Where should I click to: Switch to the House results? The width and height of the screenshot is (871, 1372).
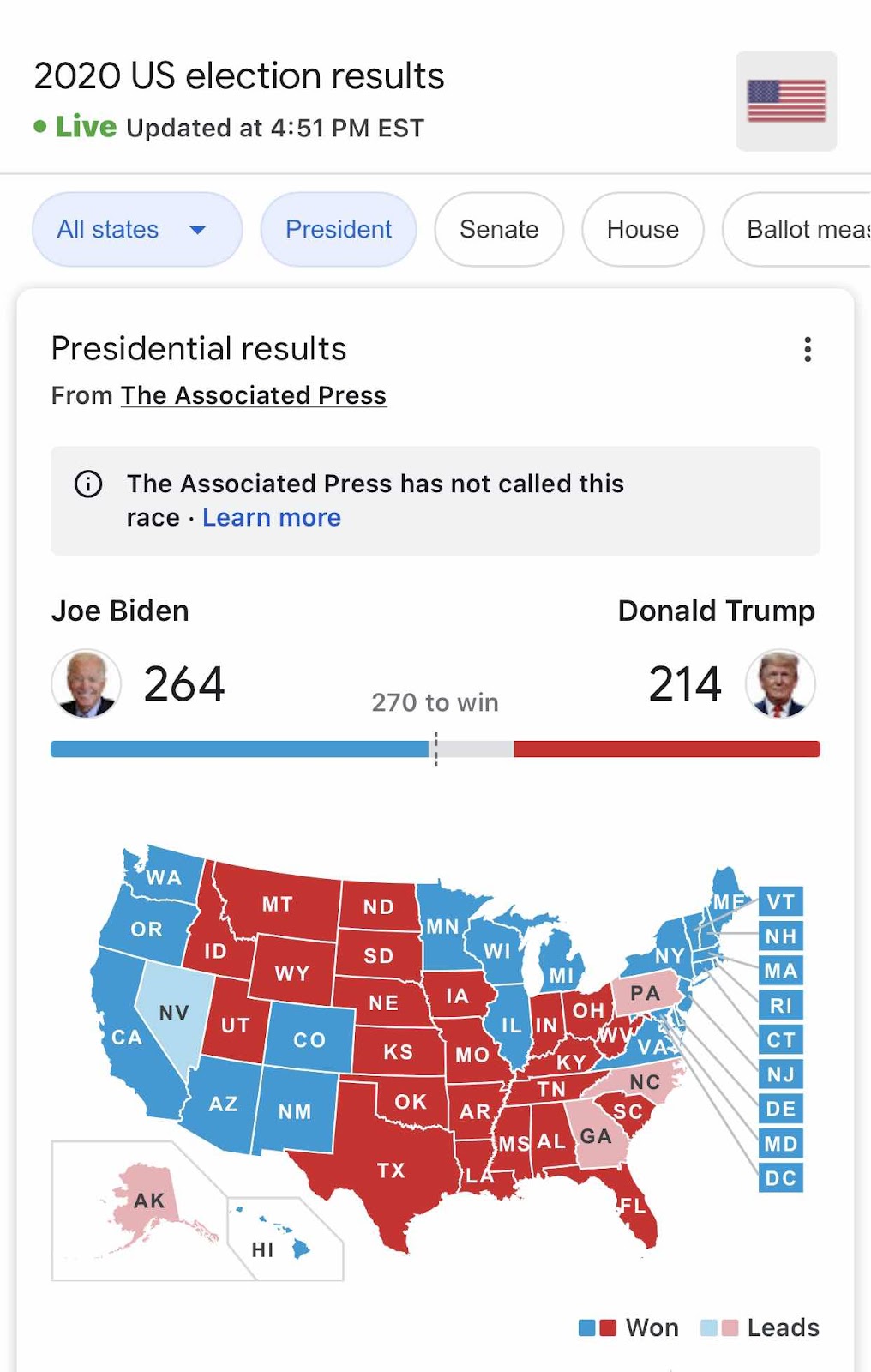642,230
